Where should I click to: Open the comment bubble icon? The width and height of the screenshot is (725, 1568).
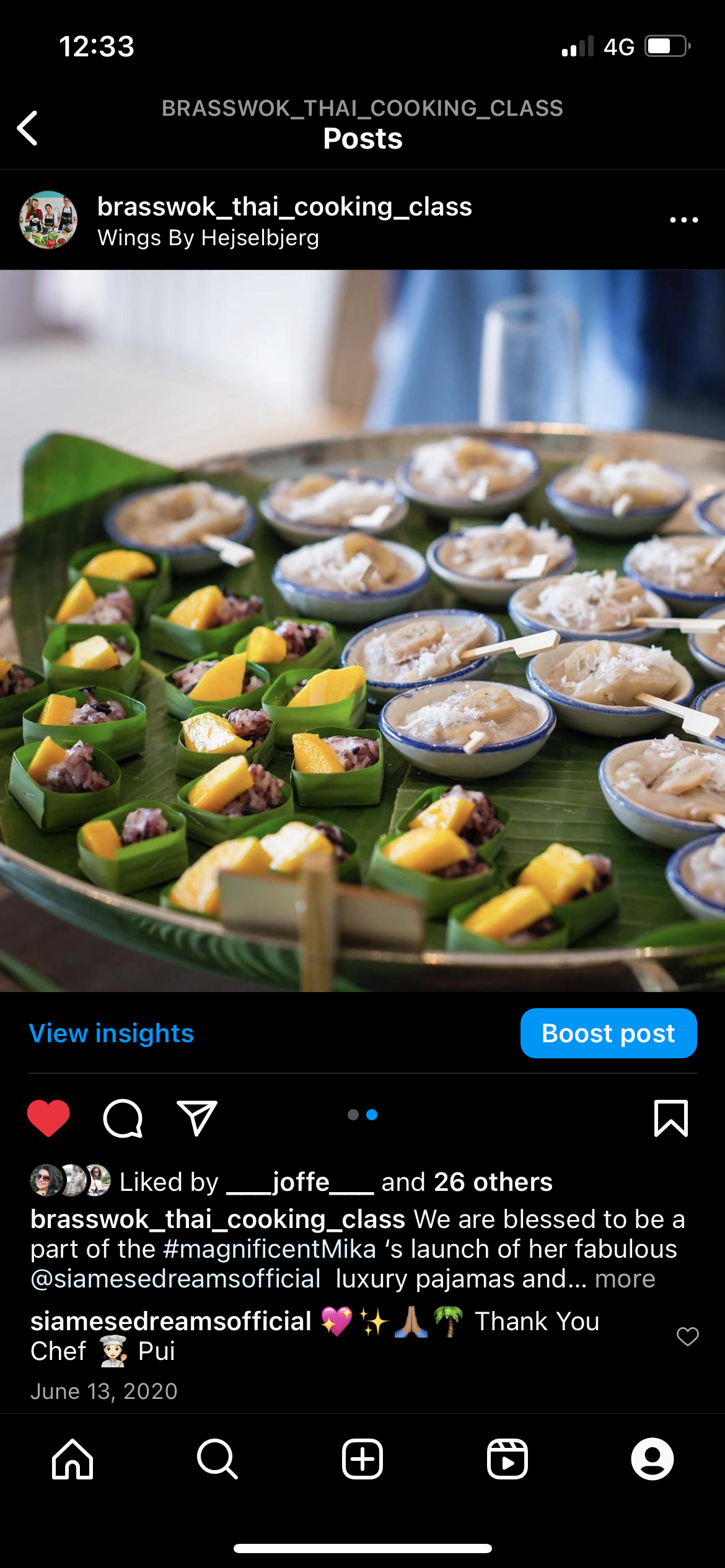pos(123,1118)
